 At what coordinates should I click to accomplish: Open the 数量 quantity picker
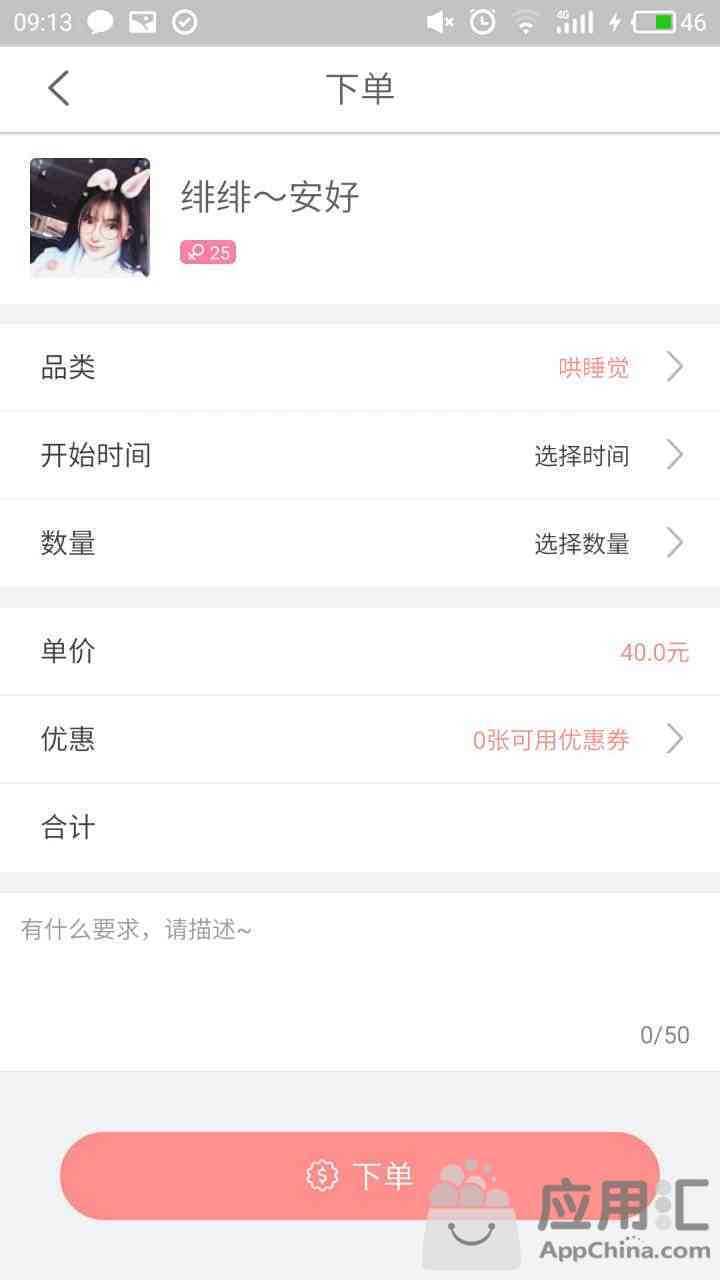coord(360,543)
